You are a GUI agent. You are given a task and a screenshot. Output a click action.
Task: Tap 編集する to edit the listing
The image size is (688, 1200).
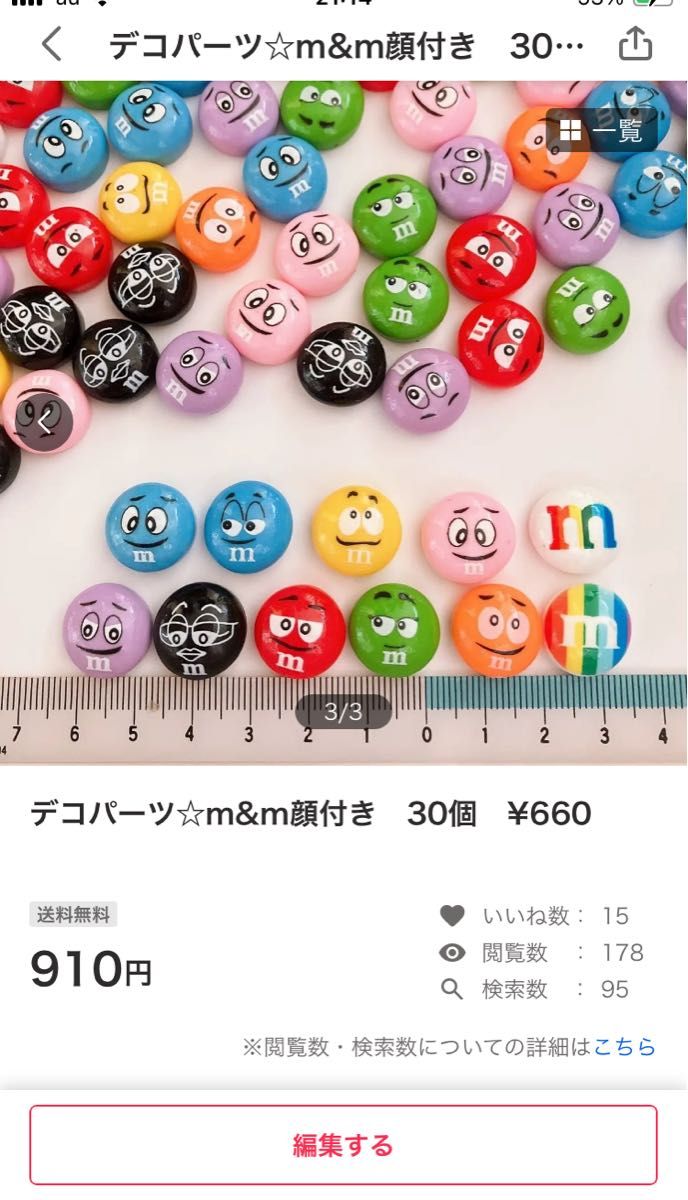tap(343, 1145)
